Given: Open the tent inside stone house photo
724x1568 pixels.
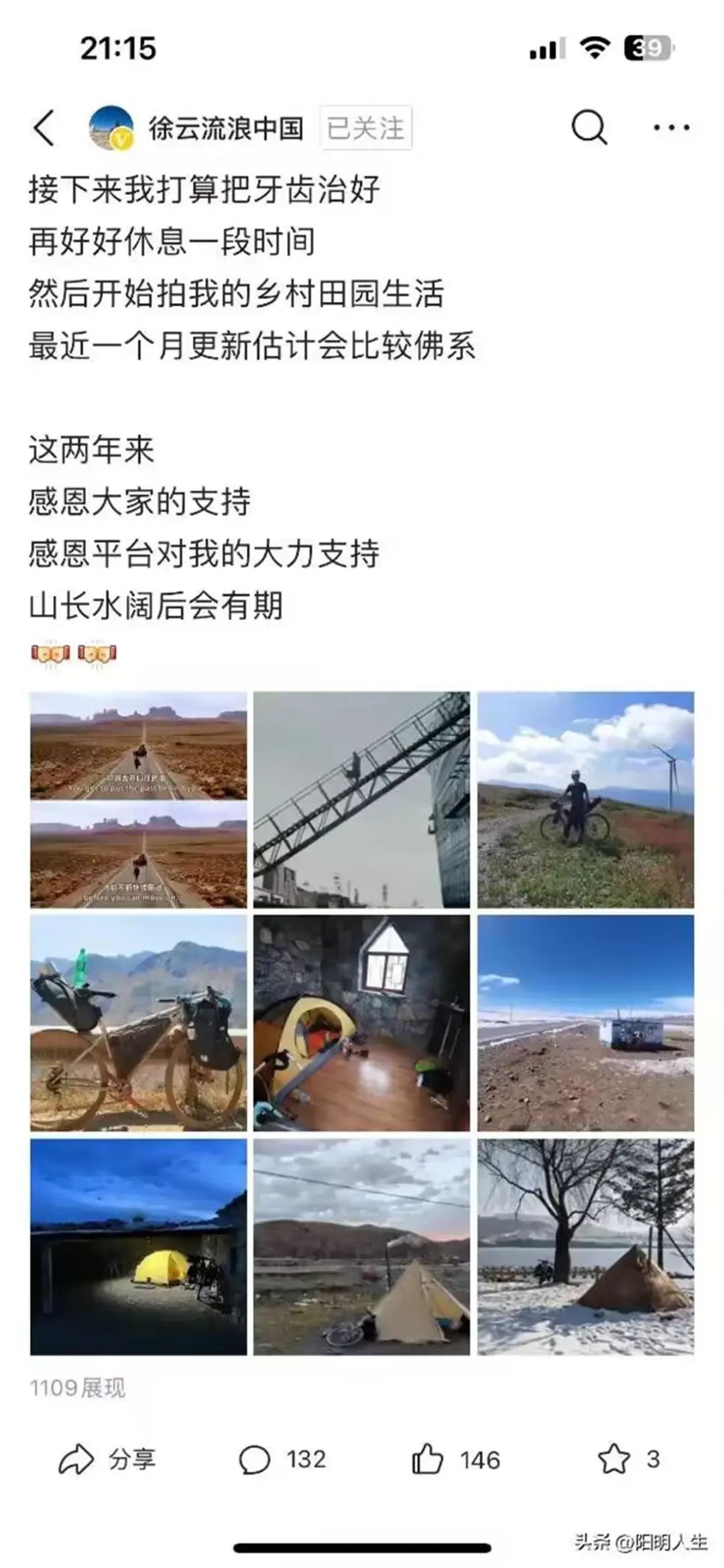Looking at the screenshot, I should 361,1023.
